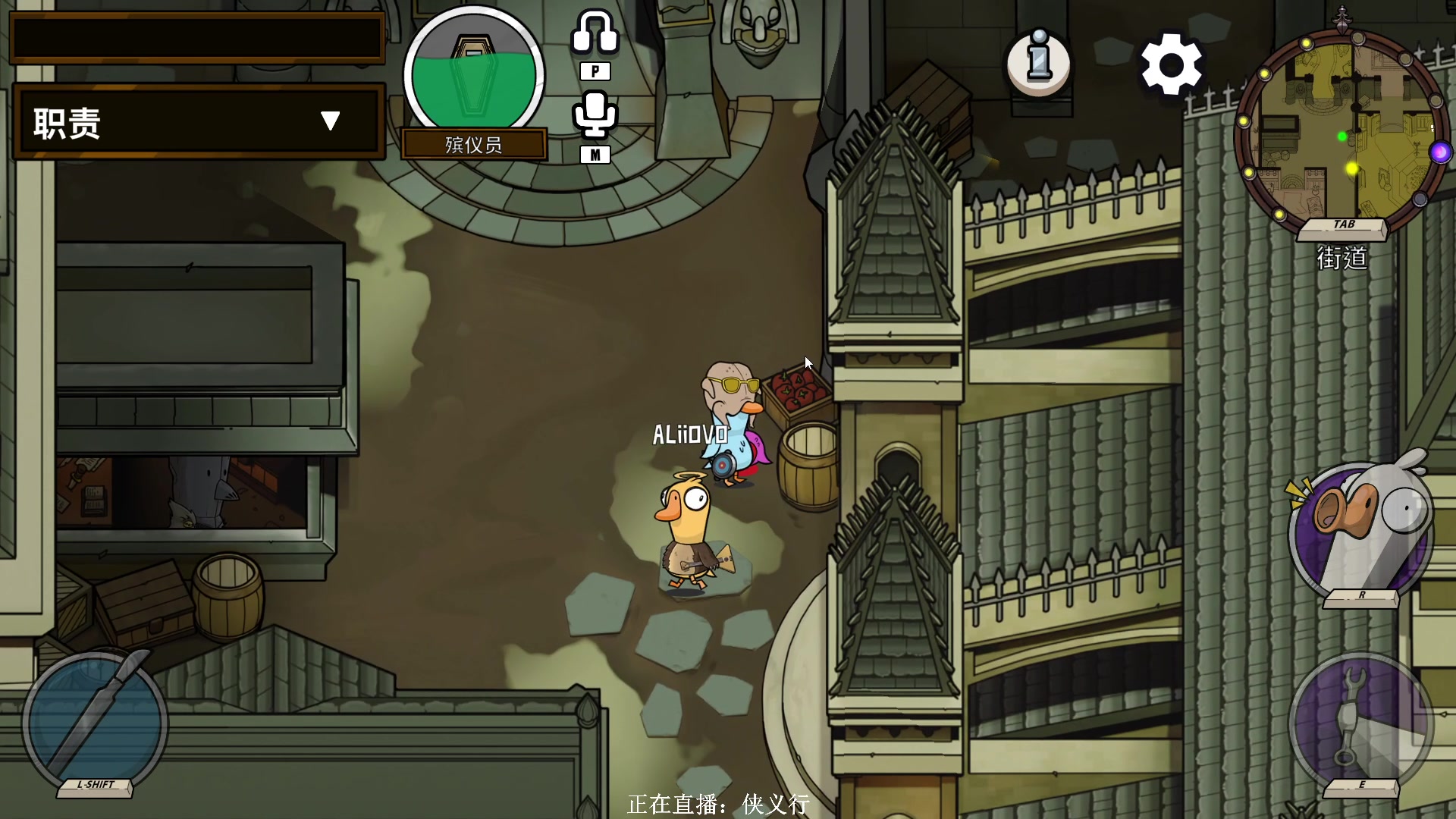
Task: Toggle the microphone
Action: pyautogui.click(x=595, y=114)
